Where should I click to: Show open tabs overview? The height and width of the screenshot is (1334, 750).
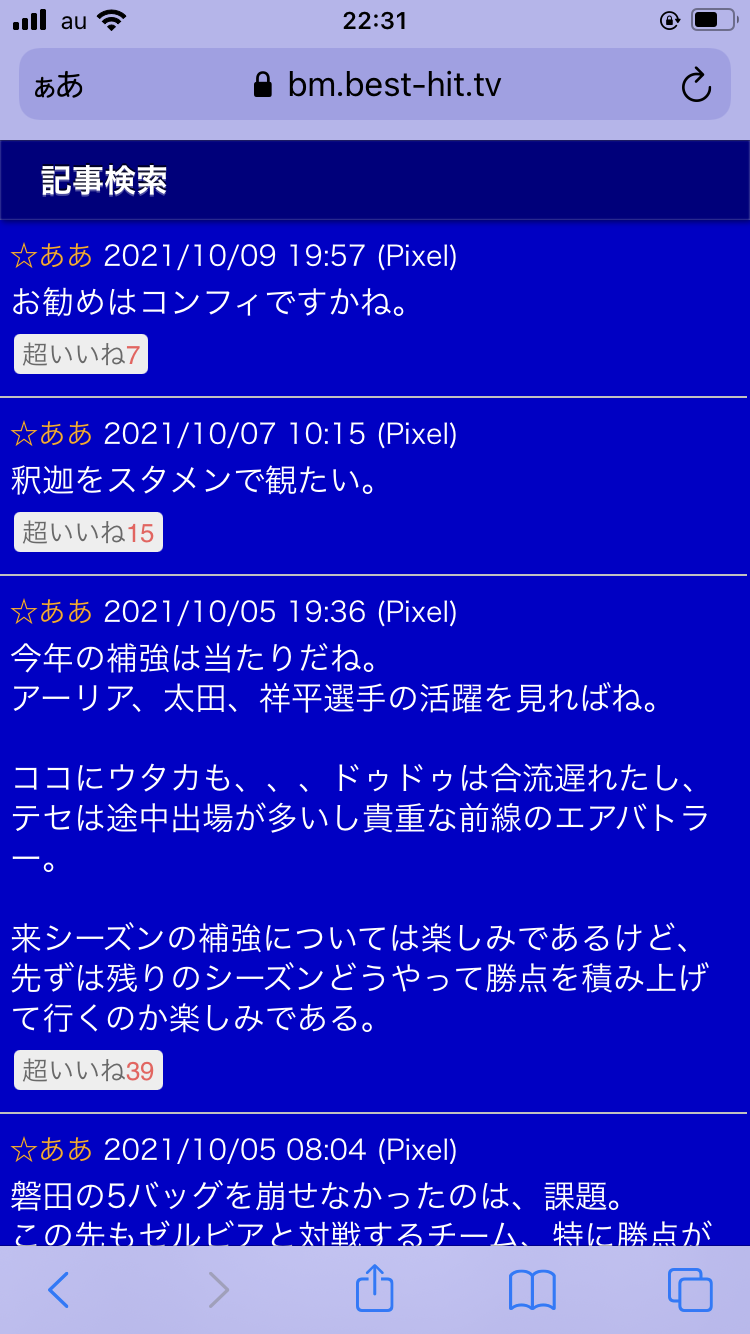690,1291
